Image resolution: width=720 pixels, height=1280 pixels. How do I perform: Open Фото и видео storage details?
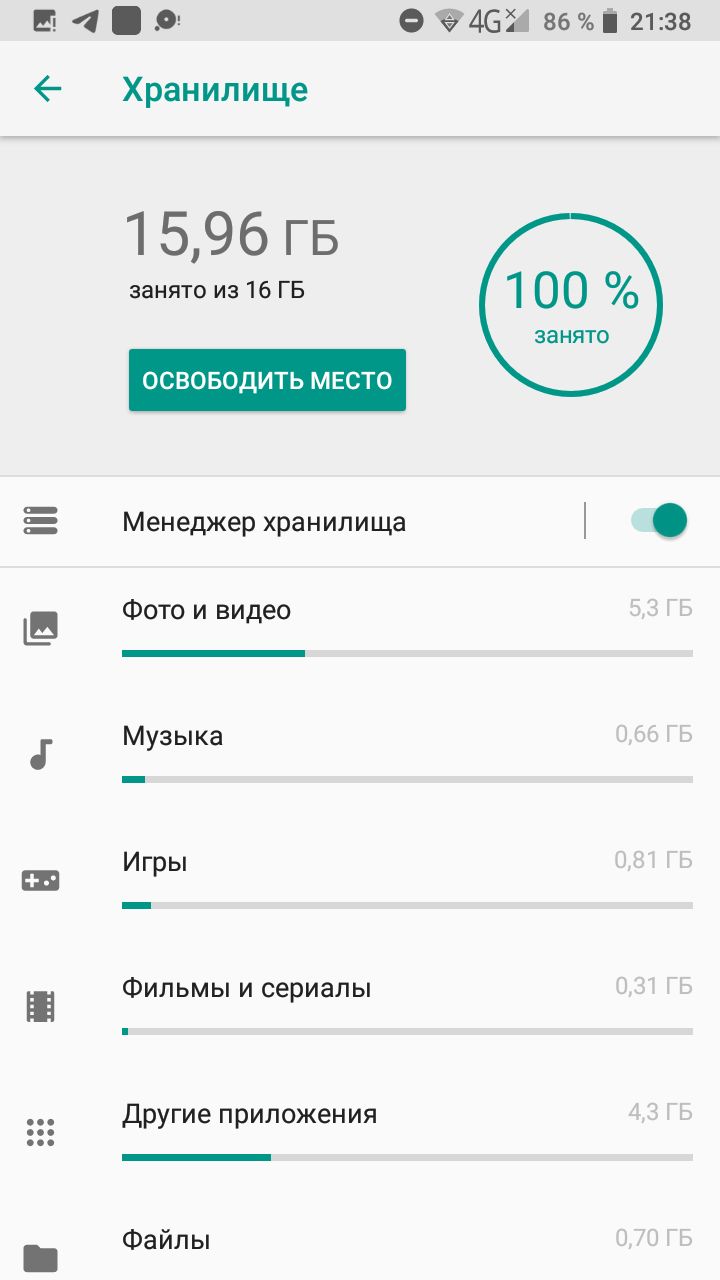click(x=360, y=630)
